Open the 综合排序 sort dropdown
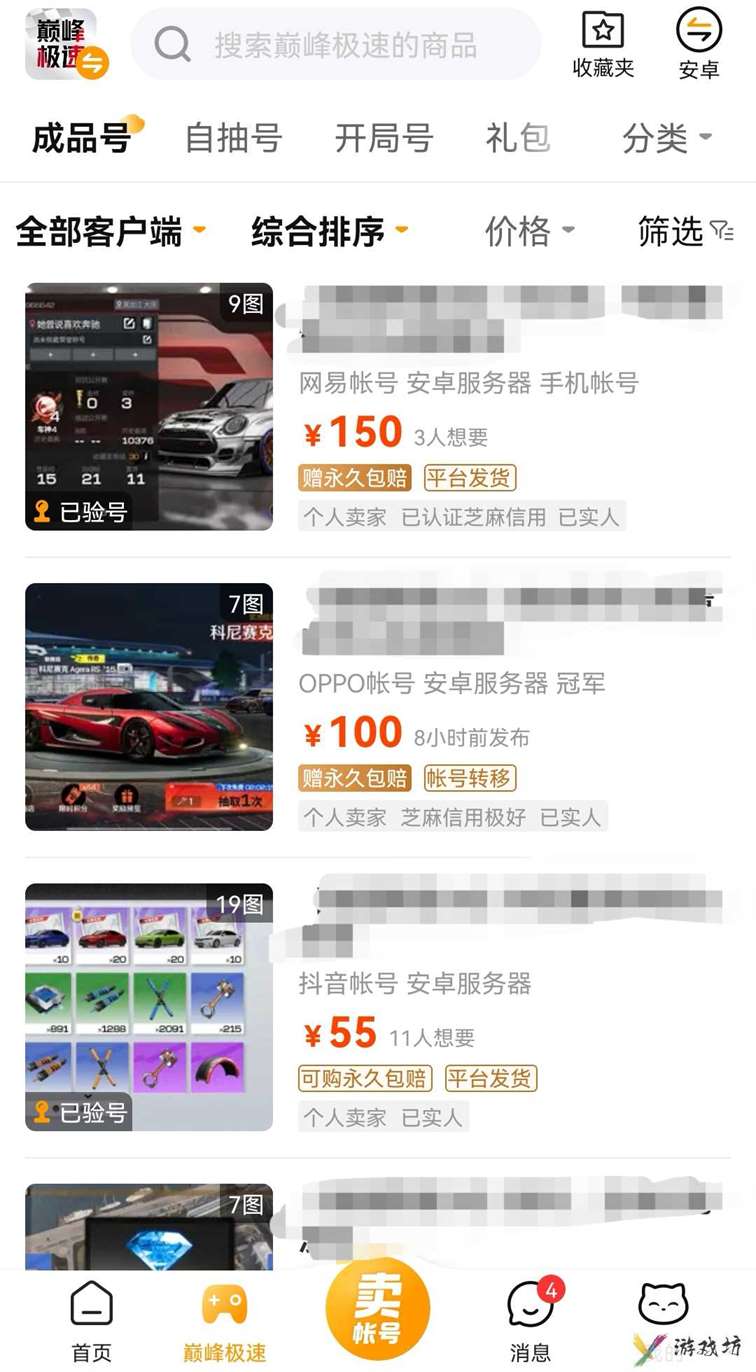The height and width of the screenshot is (1372, 756). [x=330, y=232]
